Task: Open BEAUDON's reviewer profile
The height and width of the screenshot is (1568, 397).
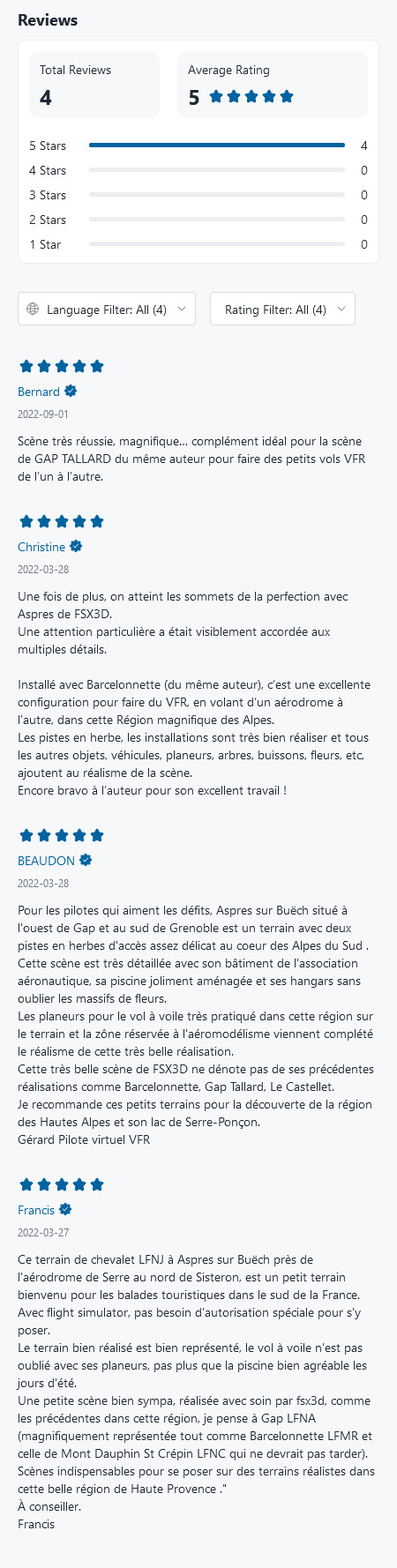Action: click(x=46, y=861)
